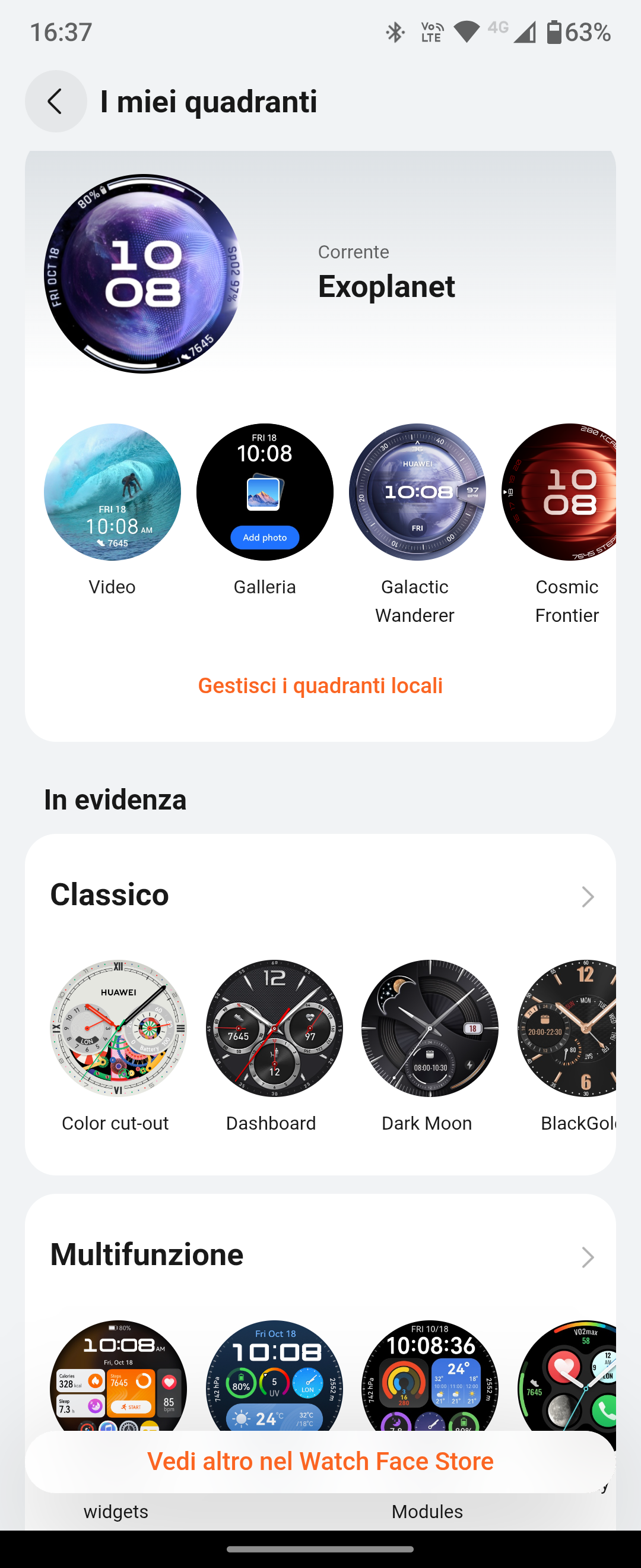
Task: Pick the Galactic Wanderer watch face
Action: point(417,492)
